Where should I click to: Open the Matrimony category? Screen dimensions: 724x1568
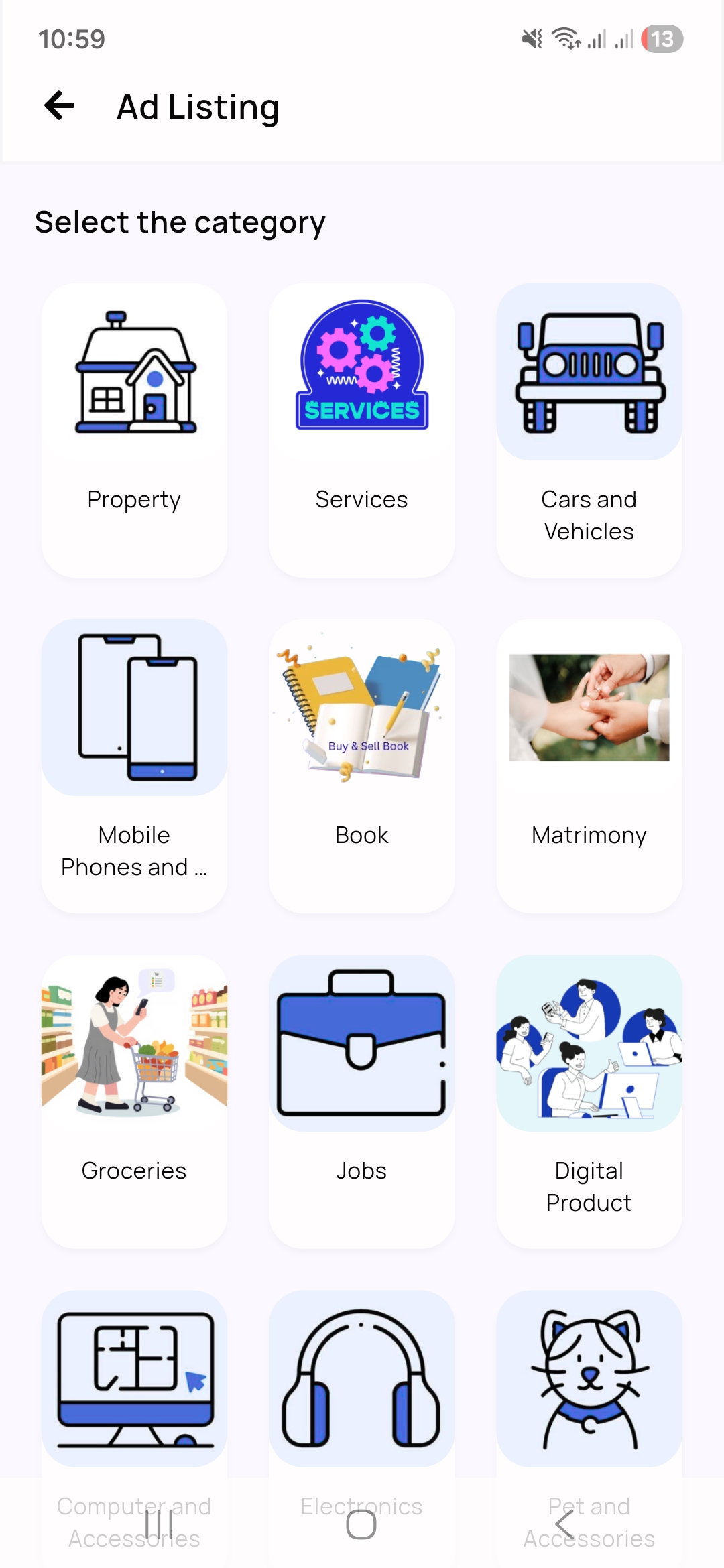coord(589,765)
